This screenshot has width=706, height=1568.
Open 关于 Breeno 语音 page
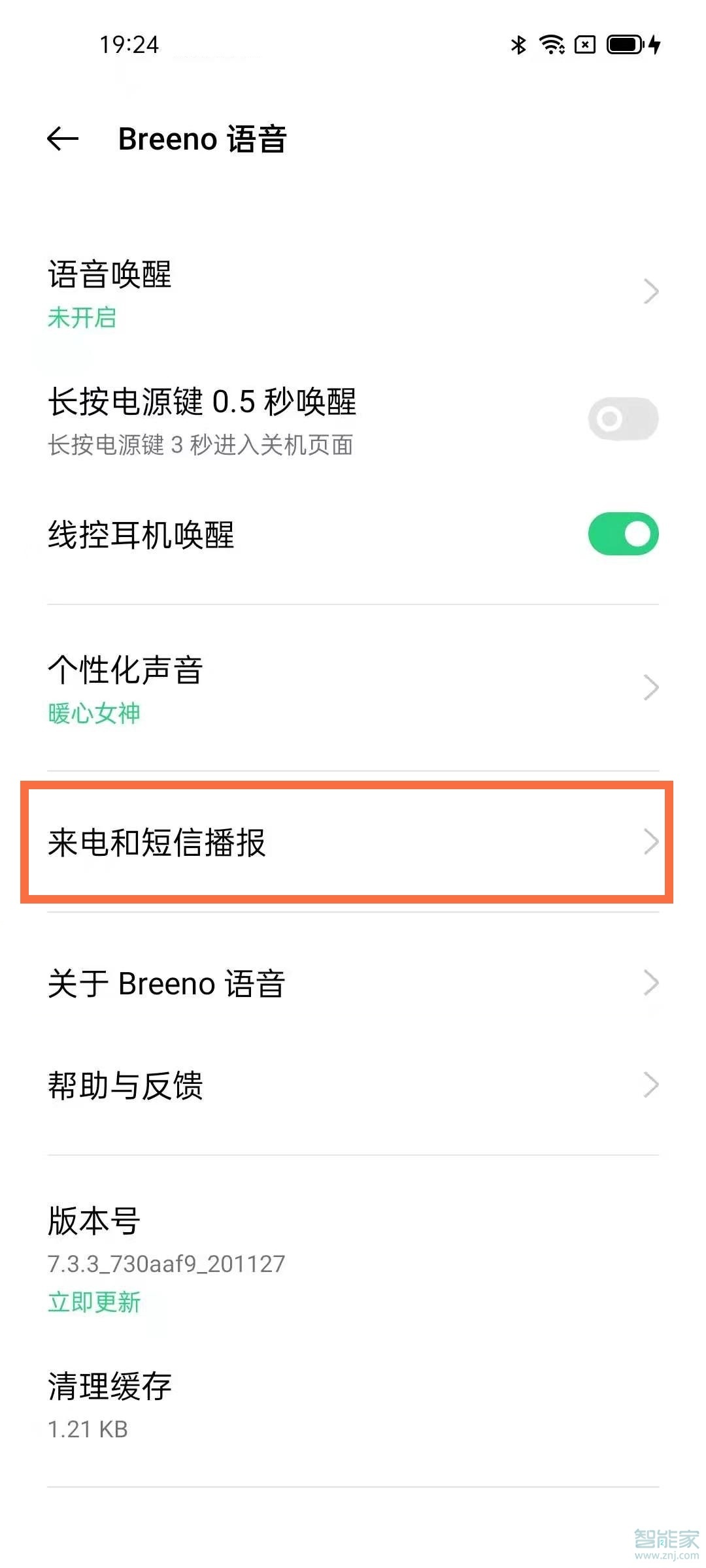click(353, 983)
